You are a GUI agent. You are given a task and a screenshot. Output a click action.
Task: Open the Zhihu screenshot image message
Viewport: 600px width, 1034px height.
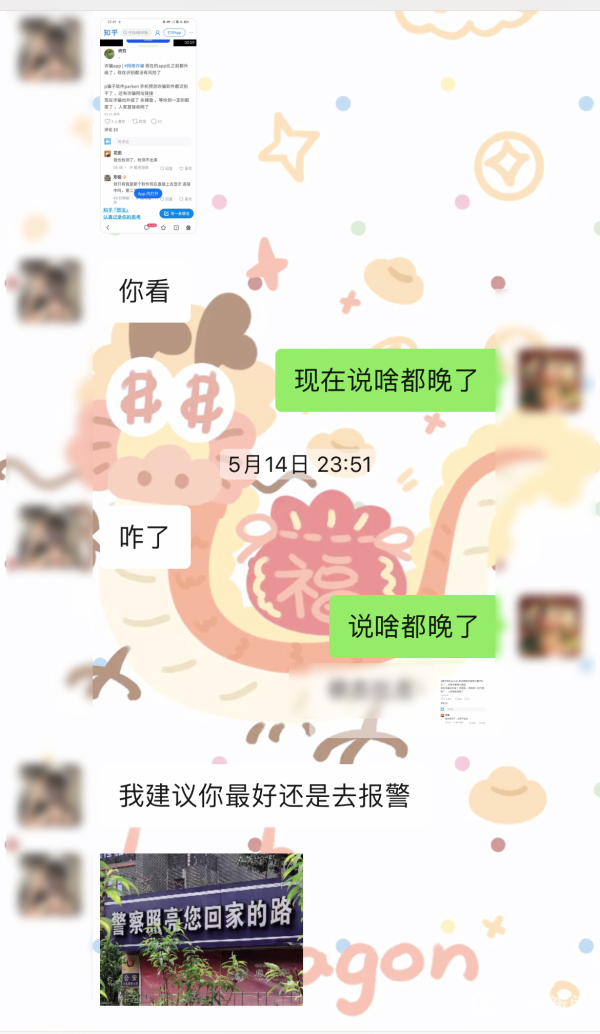pyautogui.click(x=148, y=125)
